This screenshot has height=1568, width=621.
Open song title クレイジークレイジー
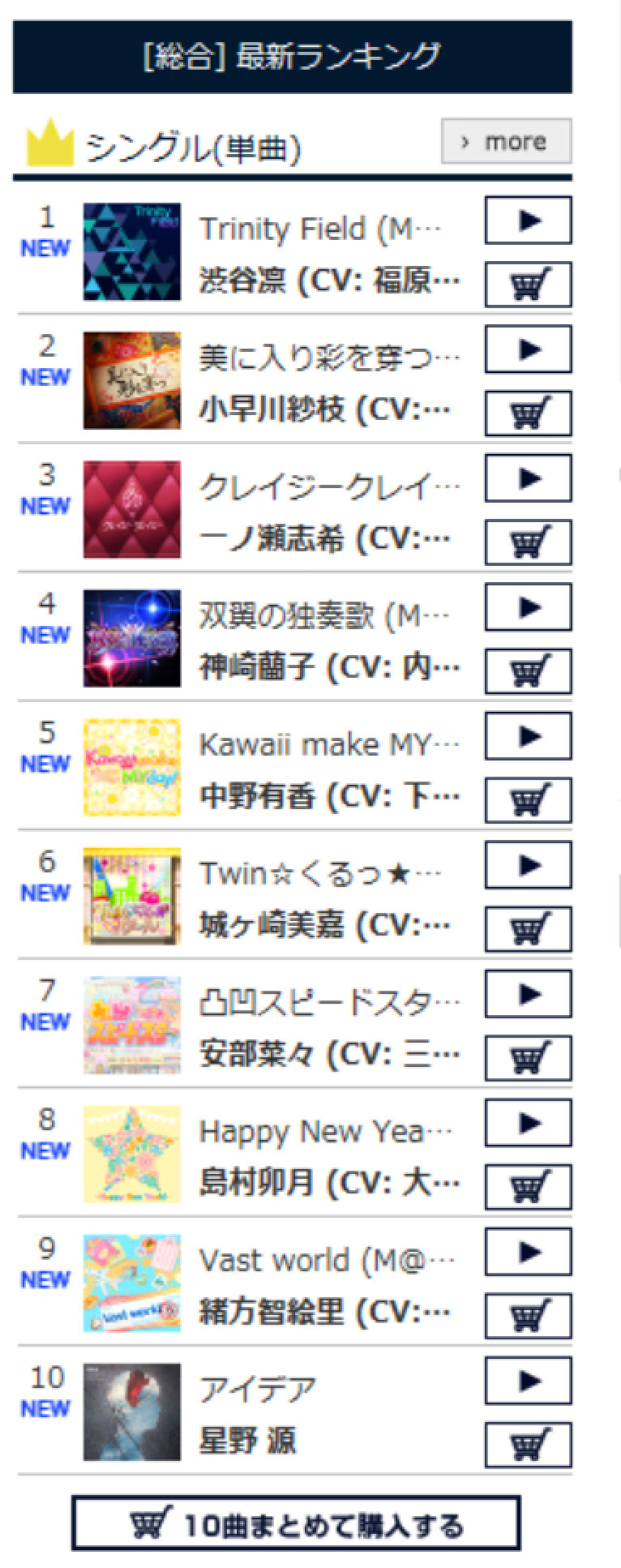tap(328, 486)
